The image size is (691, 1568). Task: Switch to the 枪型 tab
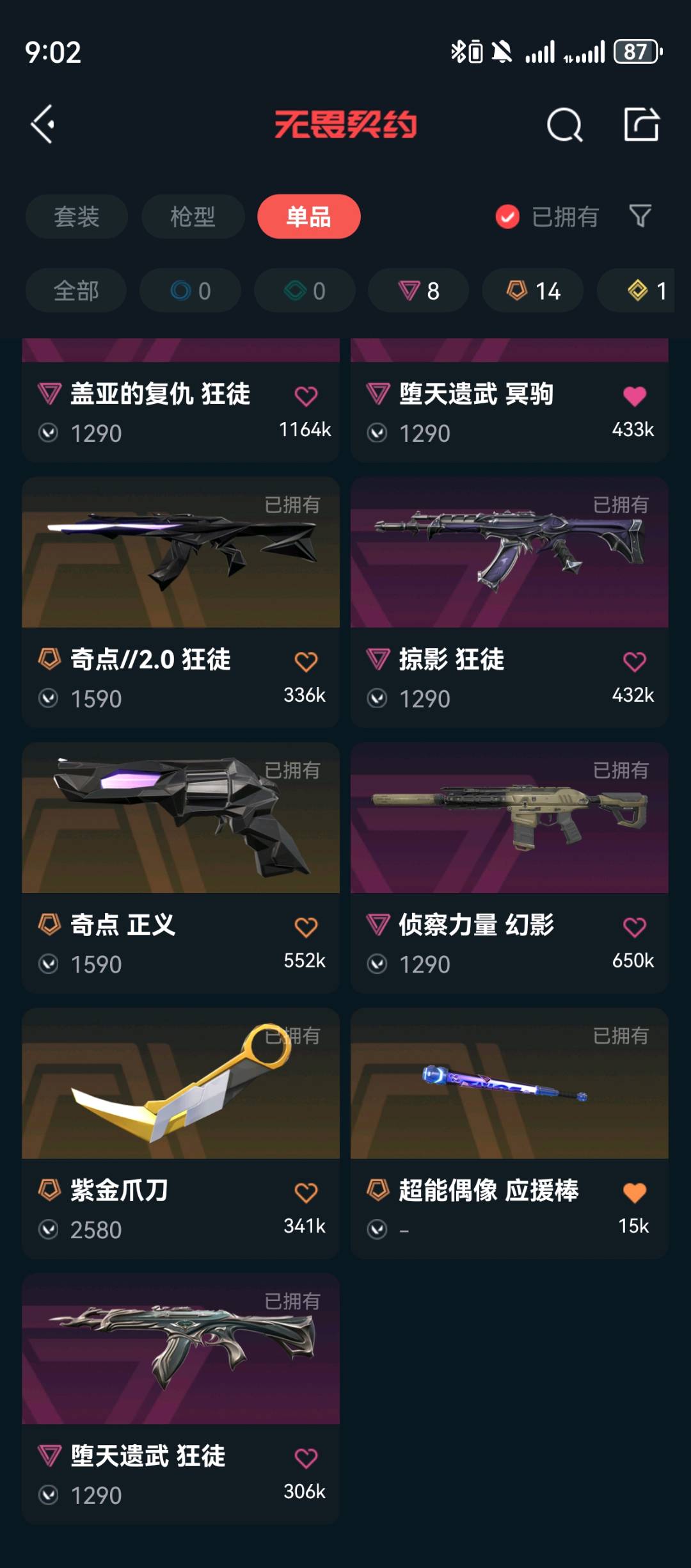(x=193, y=216)
